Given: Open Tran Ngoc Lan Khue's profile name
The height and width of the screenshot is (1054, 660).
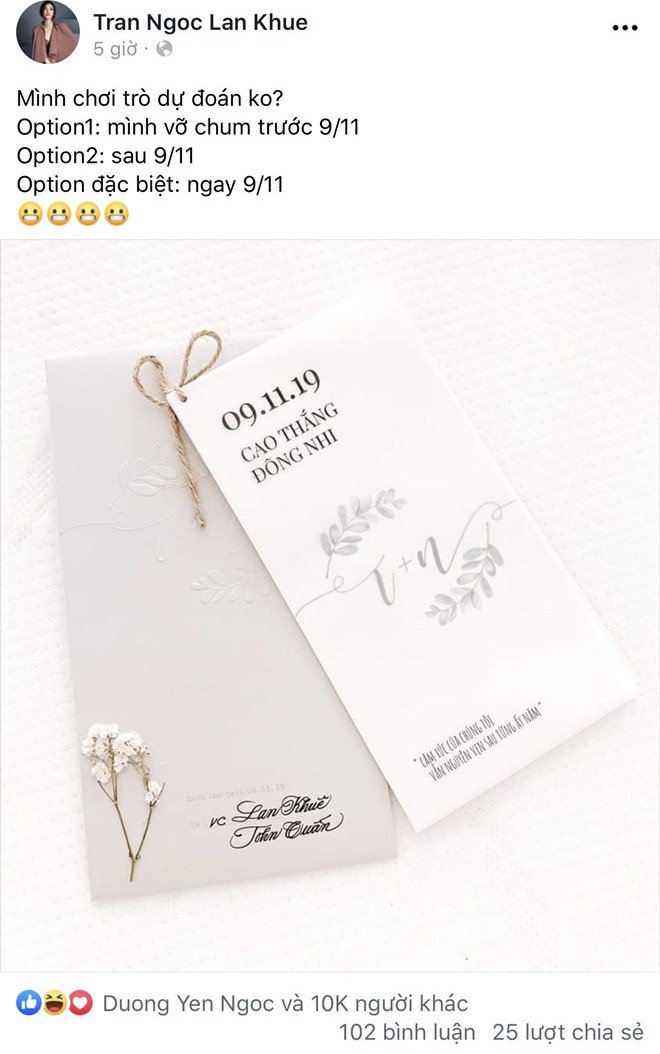Looking at the screenshot, I should point(200,22).
